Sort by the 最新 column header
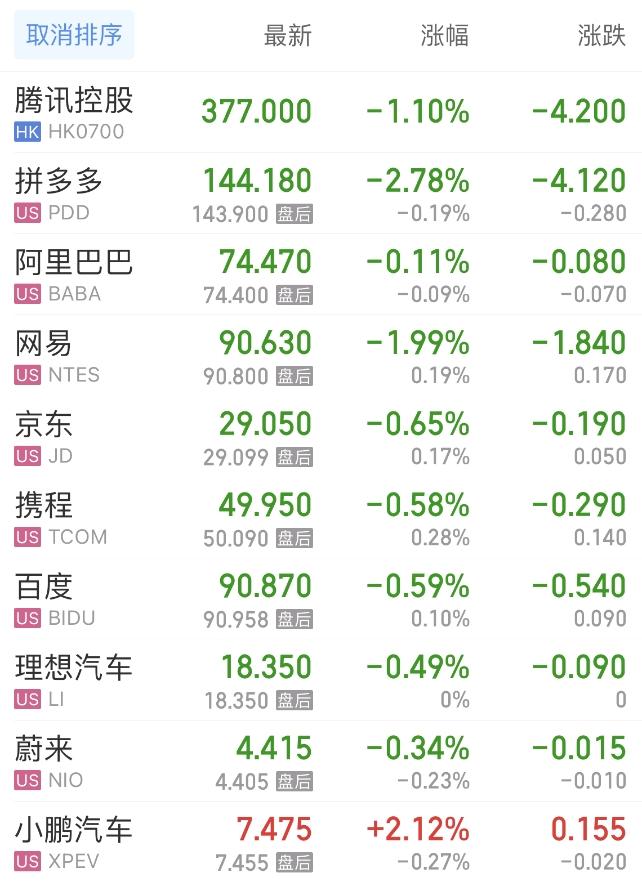Screen dimensions: 642x889 pyautogui.click(x=287, y=36)
